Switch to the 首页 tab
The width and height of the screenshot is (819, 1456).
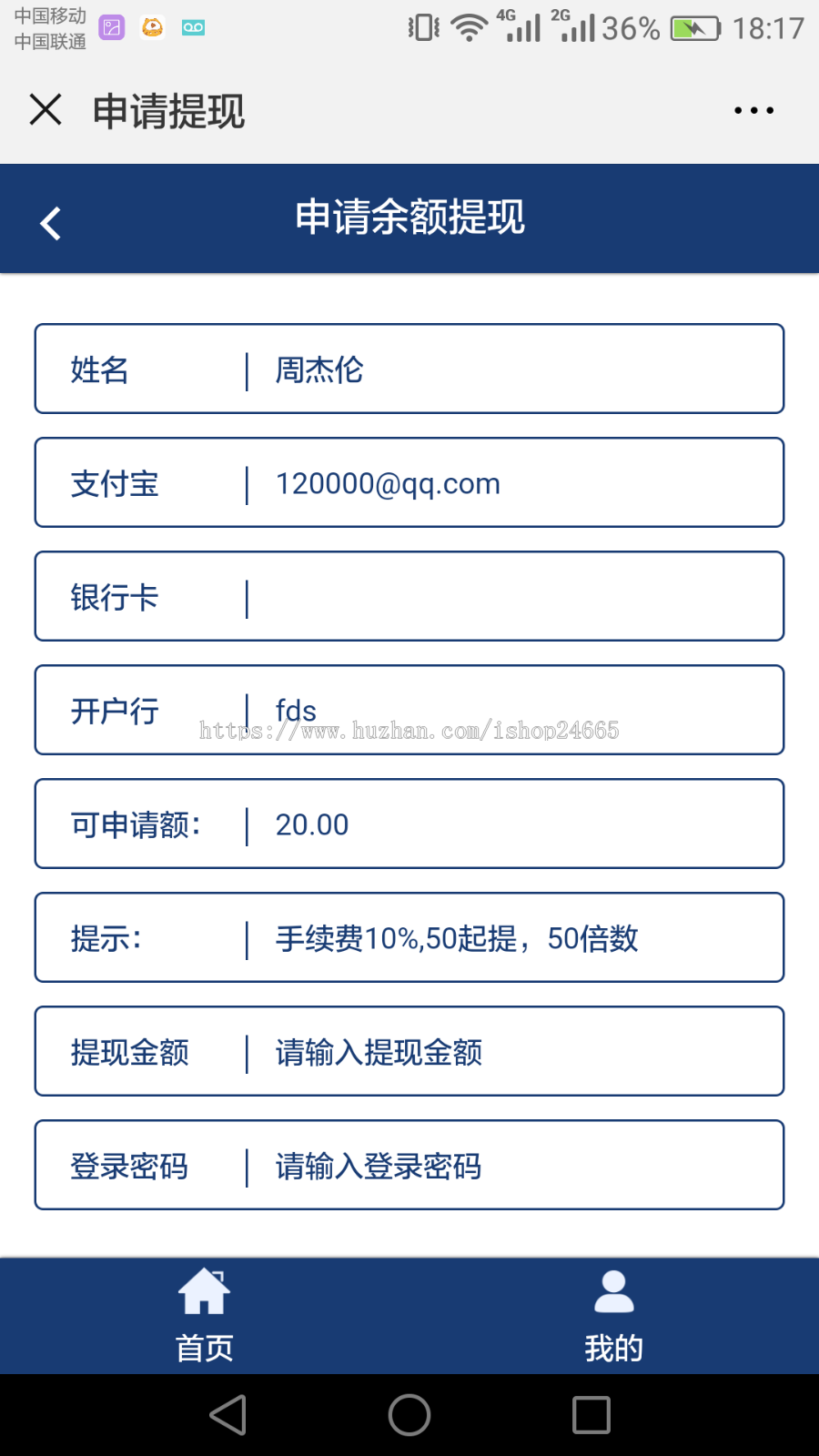point(205,1316)
